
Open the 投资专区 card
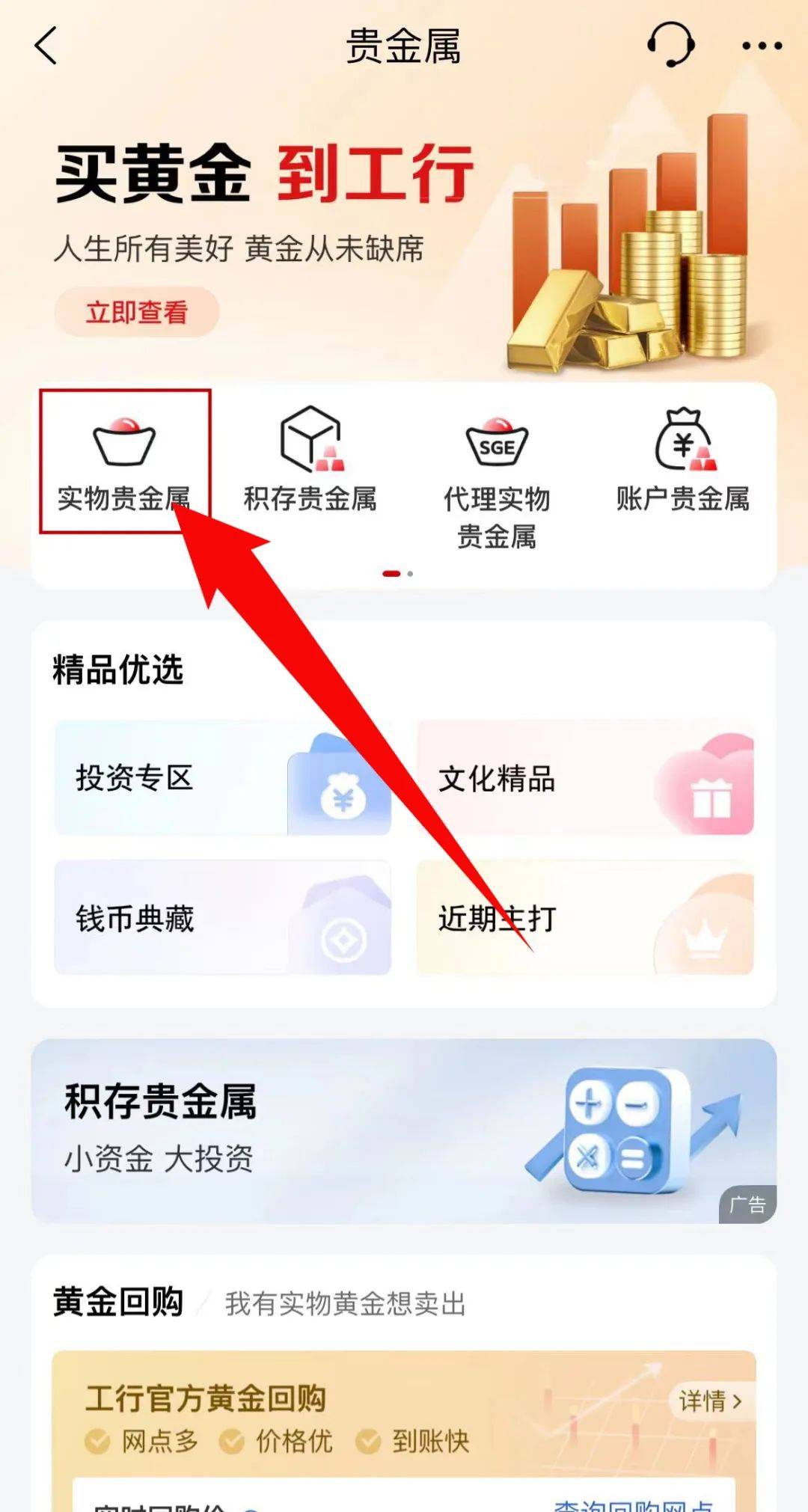[222, 778]
